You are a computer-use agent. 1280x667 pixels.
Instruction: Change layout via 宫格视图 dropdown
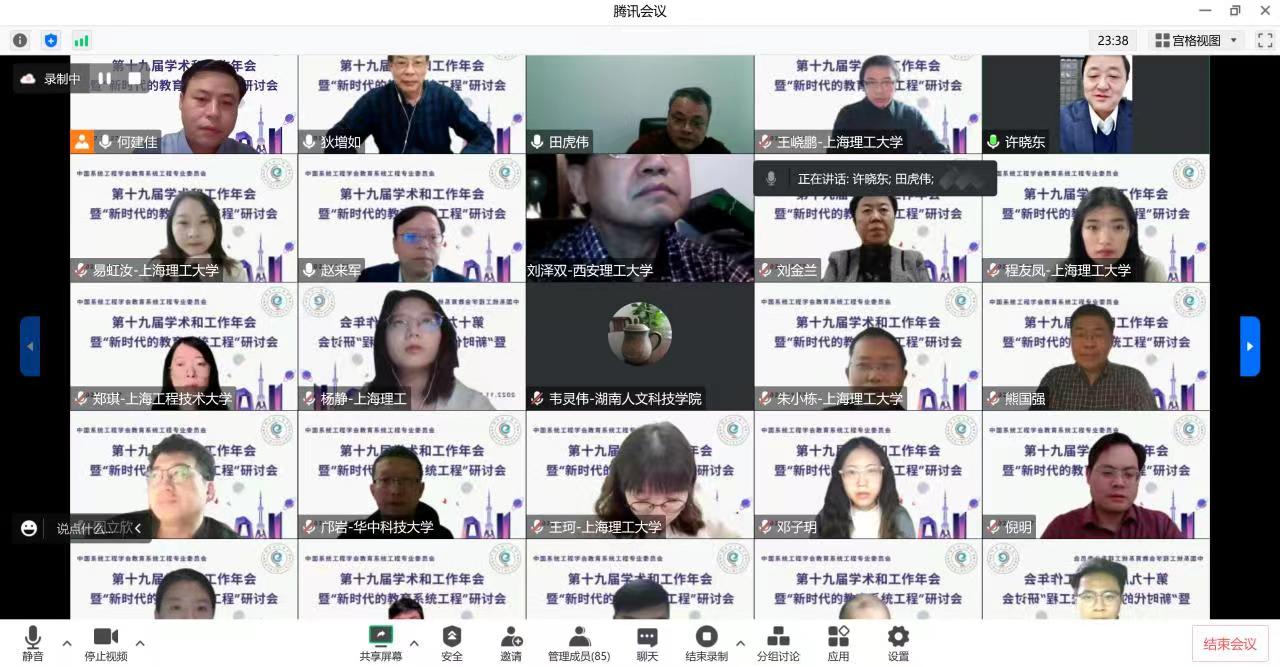coord(1197,40)
